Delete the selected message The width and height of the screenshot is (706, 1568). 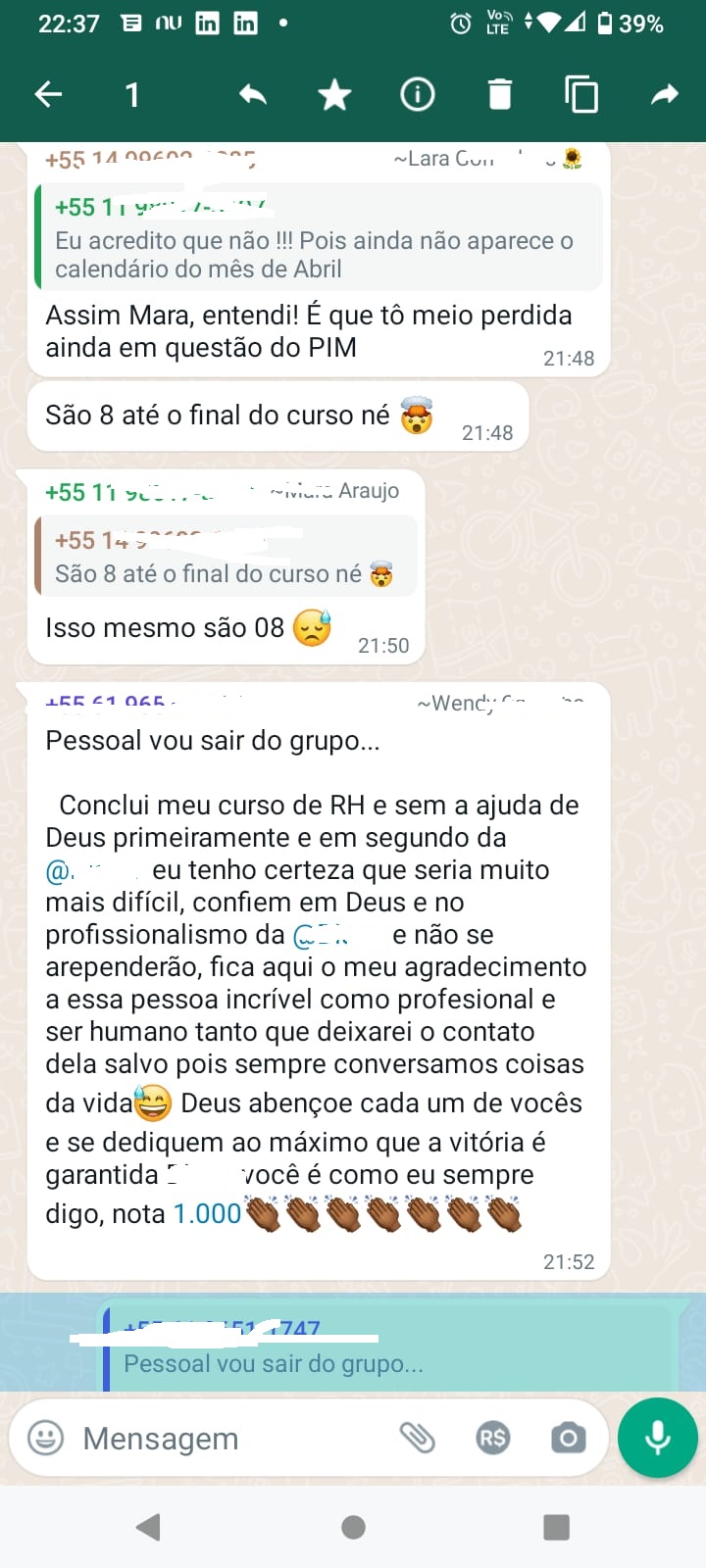tap(500, 94)
